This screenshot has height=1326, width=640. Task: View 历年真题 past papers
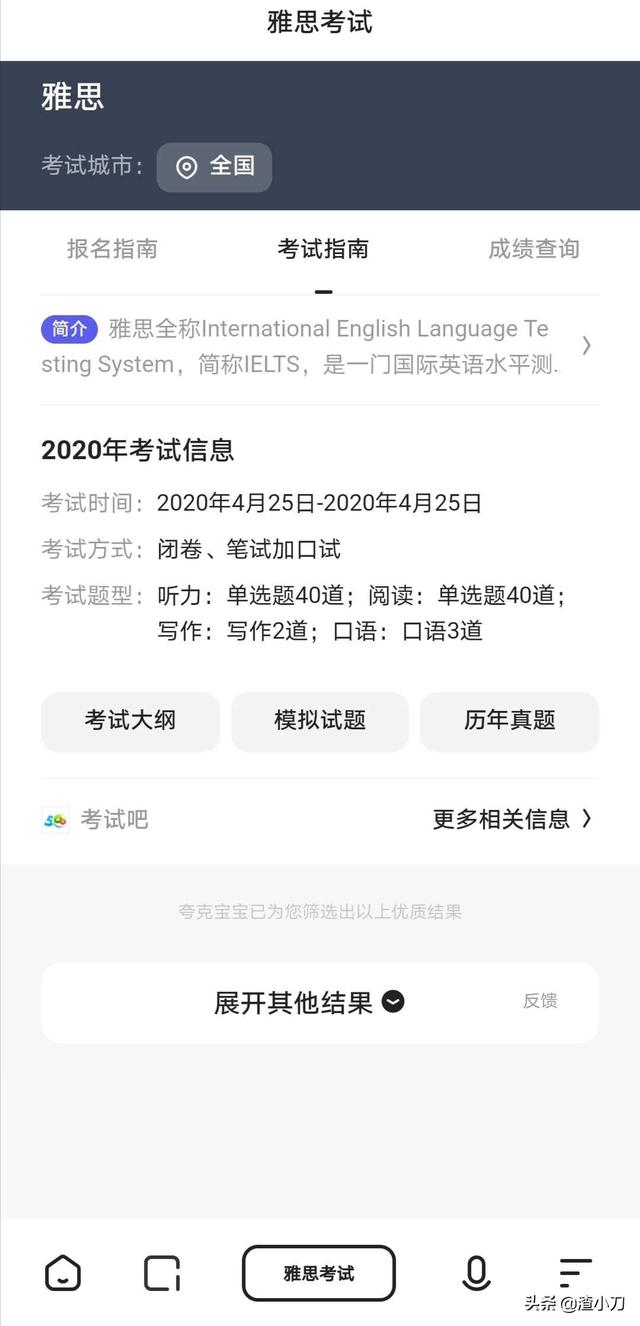click(x=509, y=721)
